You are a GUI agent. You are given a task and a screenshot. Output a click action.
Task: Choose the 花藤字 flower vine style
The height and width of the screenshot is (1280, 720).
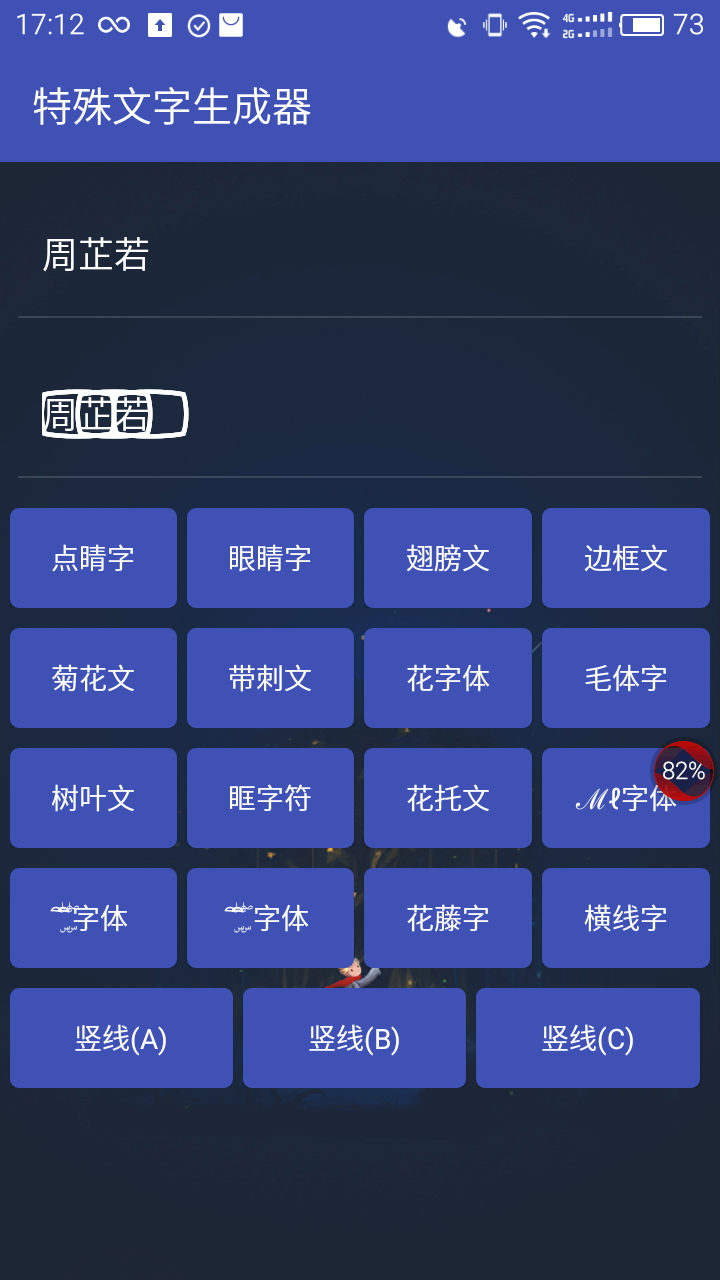point(447,917)
